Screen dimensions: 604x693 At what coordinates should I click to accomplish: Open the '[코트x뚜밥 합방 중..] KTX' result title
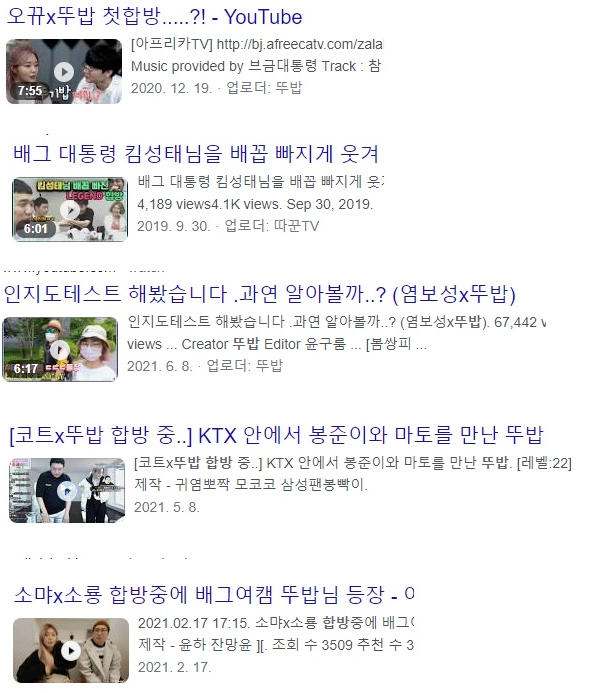click(276, 435)
